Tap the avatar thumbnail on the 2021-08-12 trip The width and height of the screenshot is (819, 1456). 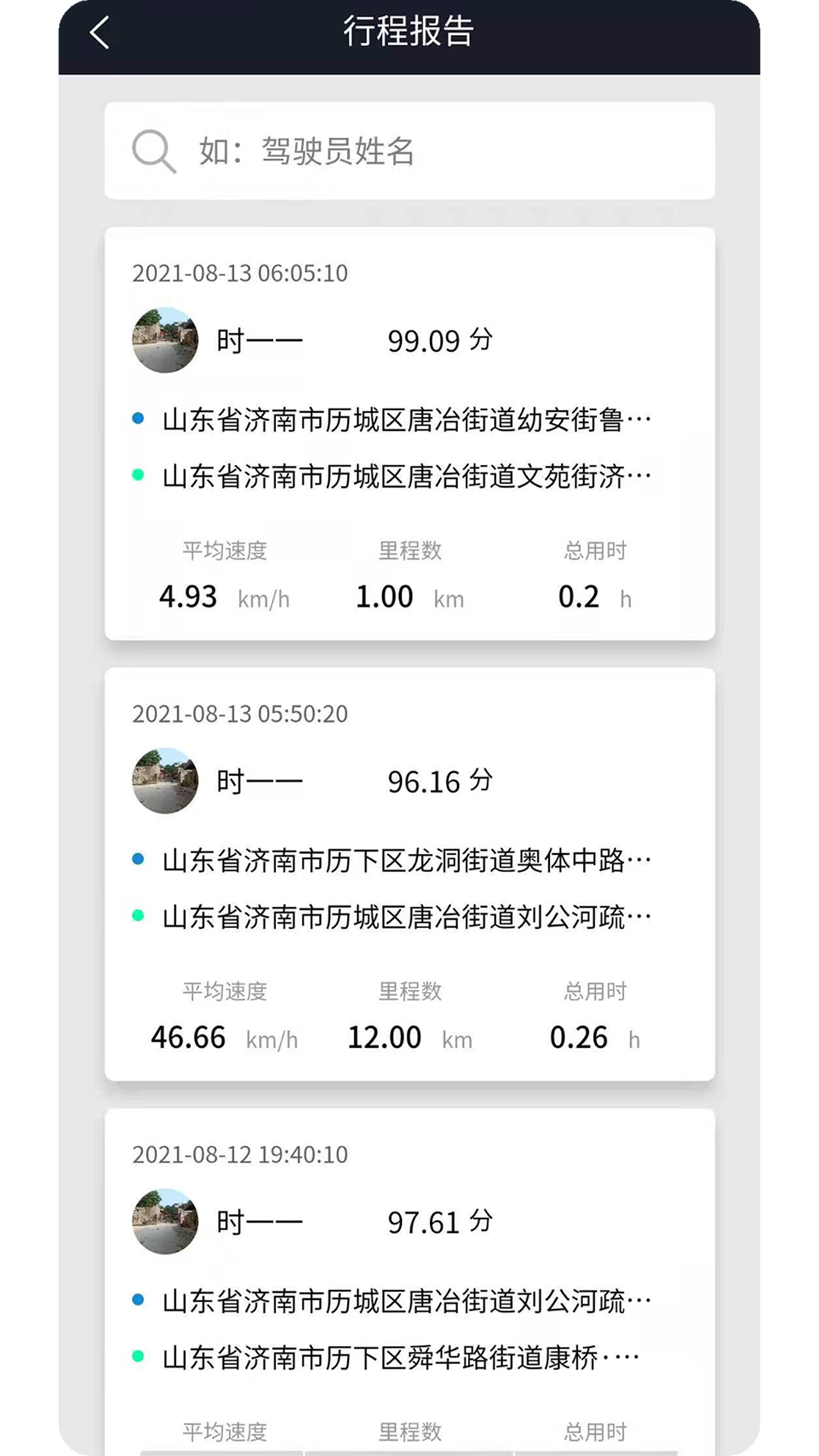(x=165, y=1221)
